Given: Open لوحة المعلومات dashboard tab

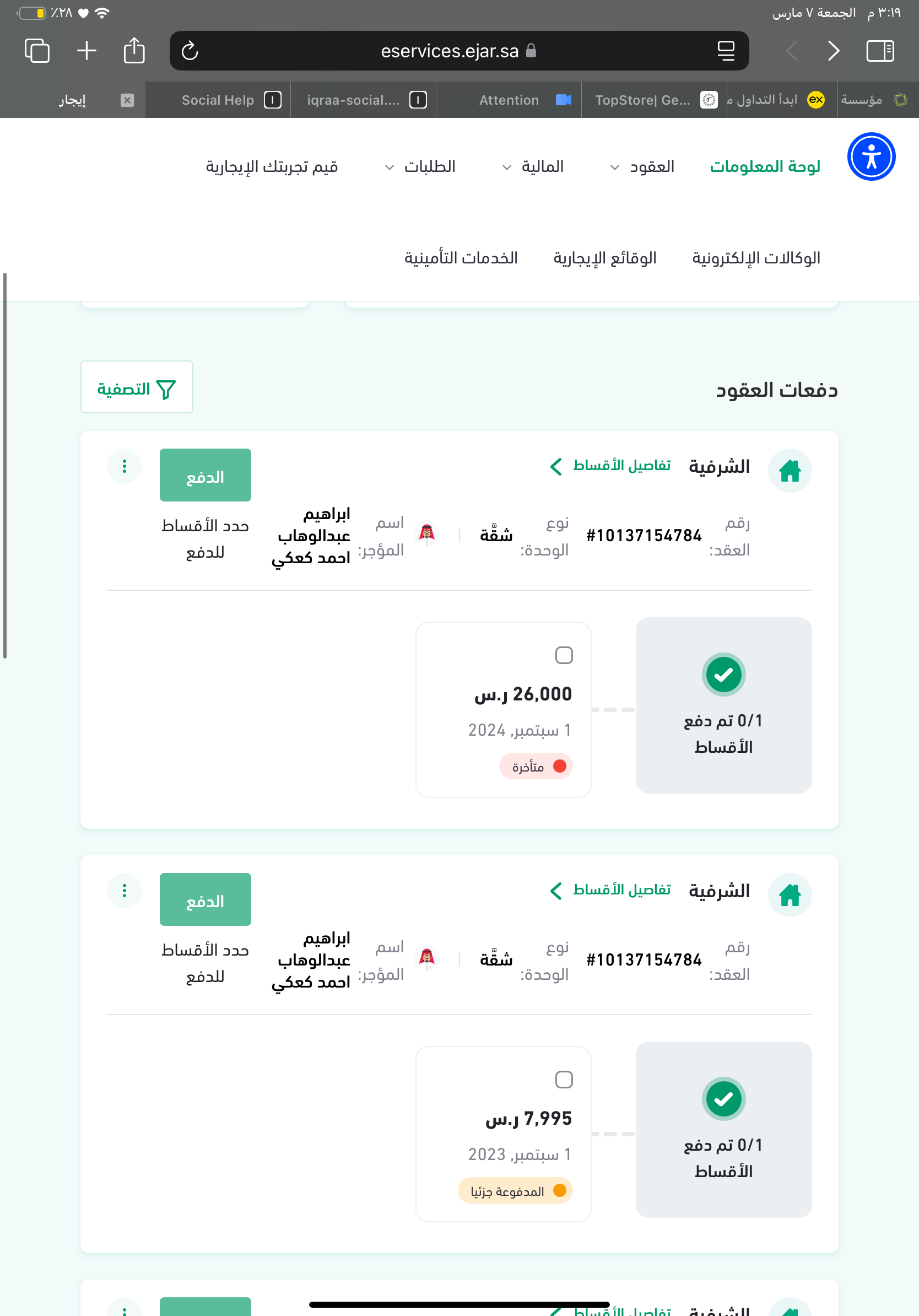Looking at the screenshot, I should (765, 167).
